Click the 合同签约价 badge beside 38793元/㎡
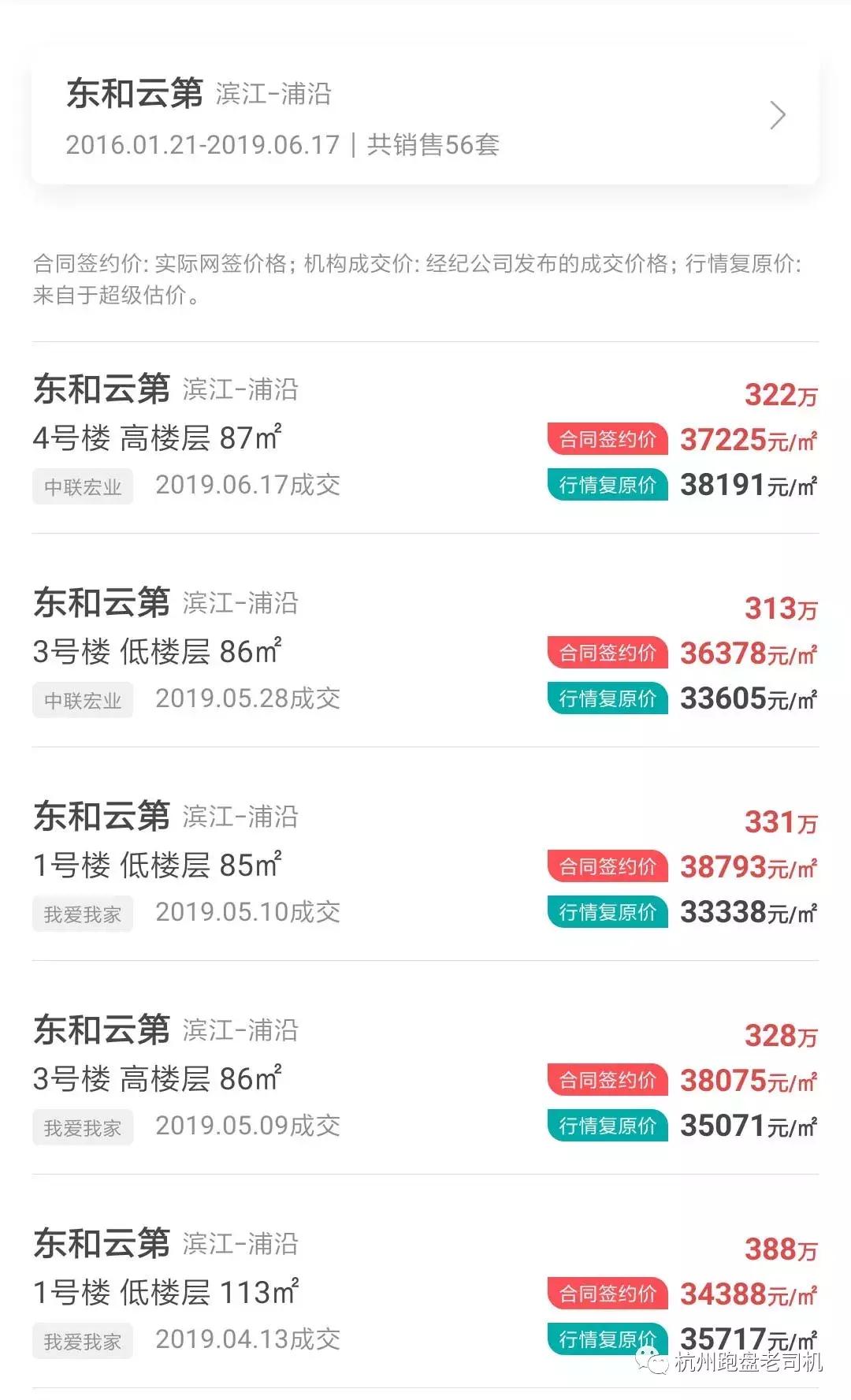The width and height of the screenshot is (851, 1400). point(607,866)
